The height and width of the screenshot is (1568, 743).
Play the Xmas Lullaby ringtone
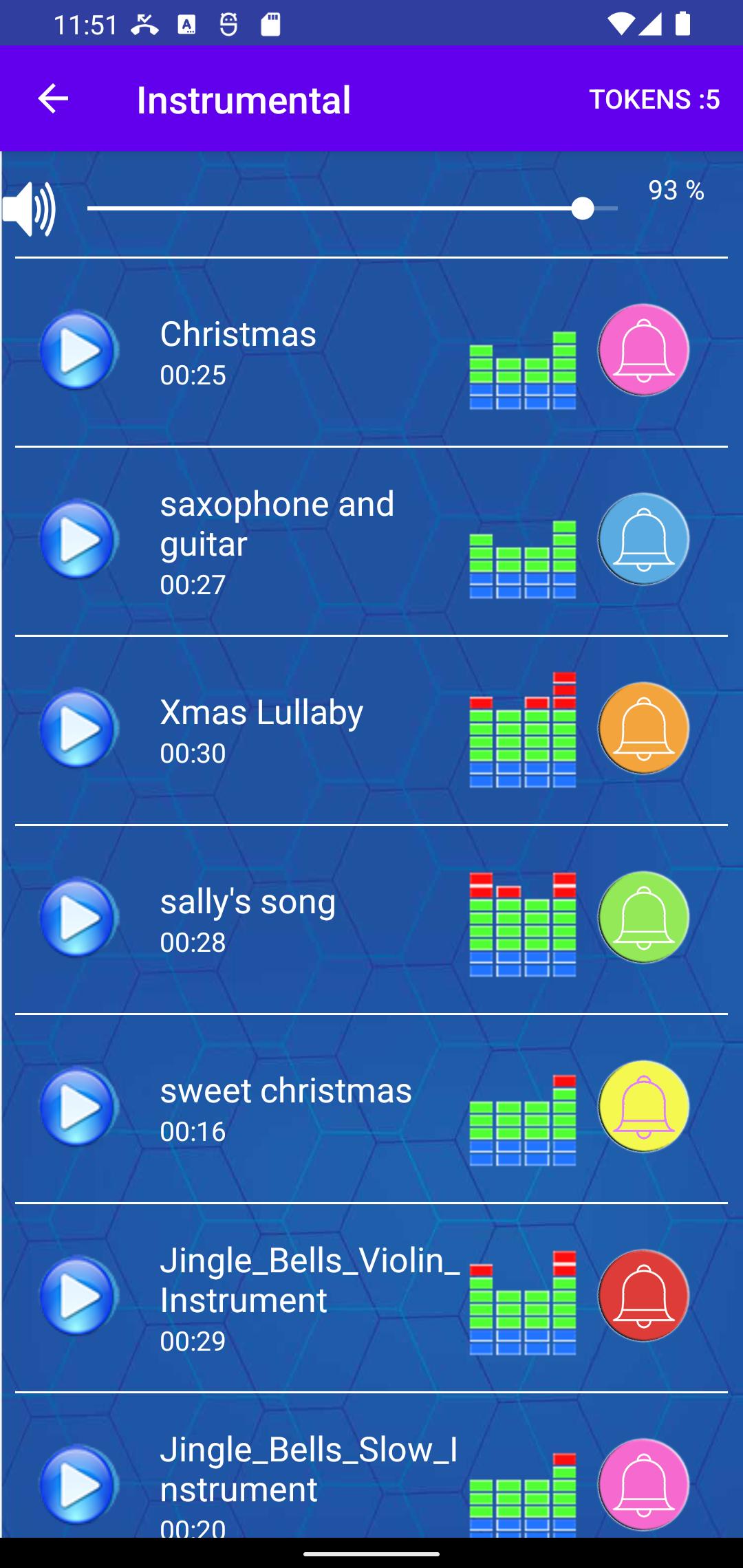(x=78, y=728)
